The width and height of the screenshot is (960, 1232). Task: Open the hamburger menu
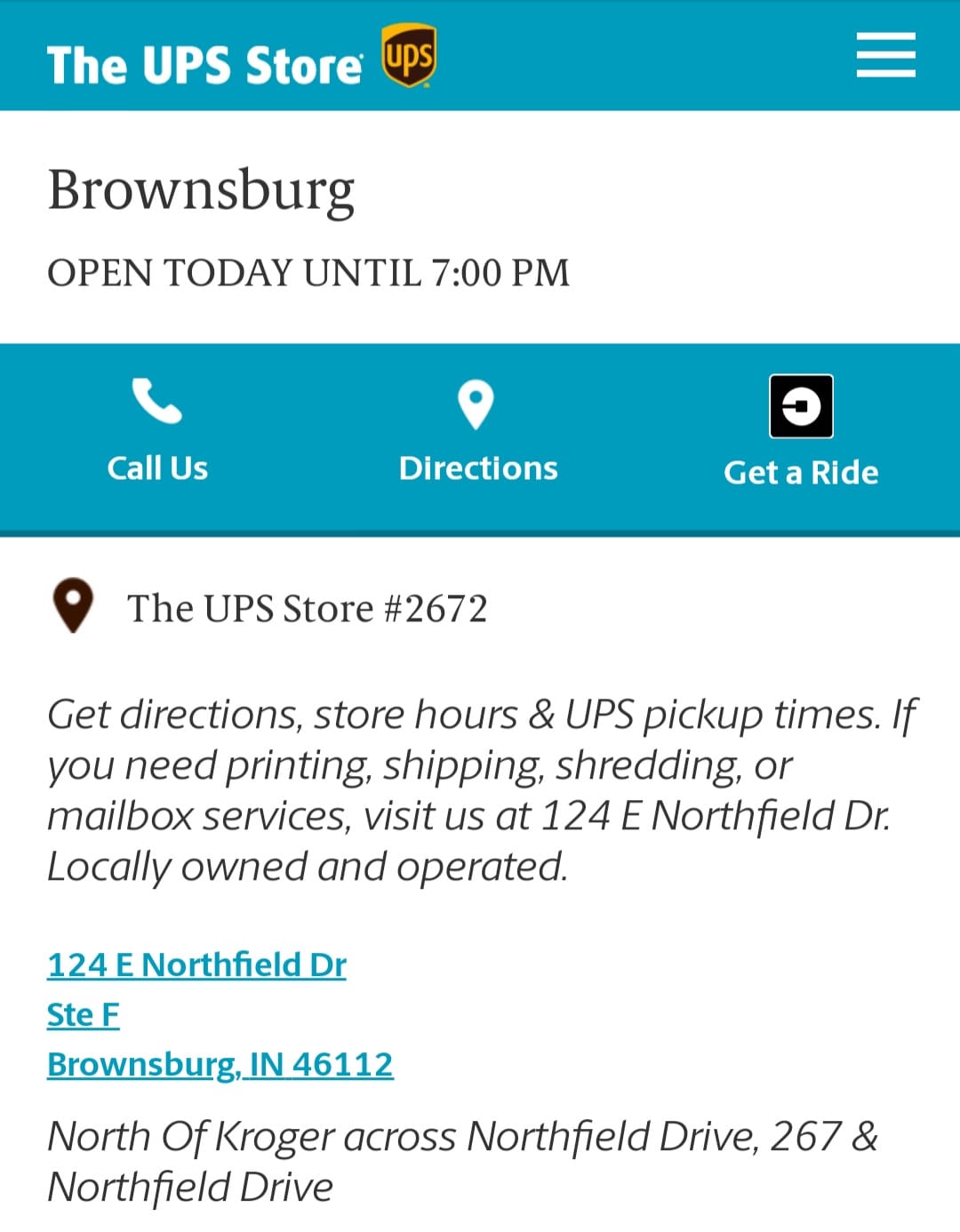coord(885,55)
